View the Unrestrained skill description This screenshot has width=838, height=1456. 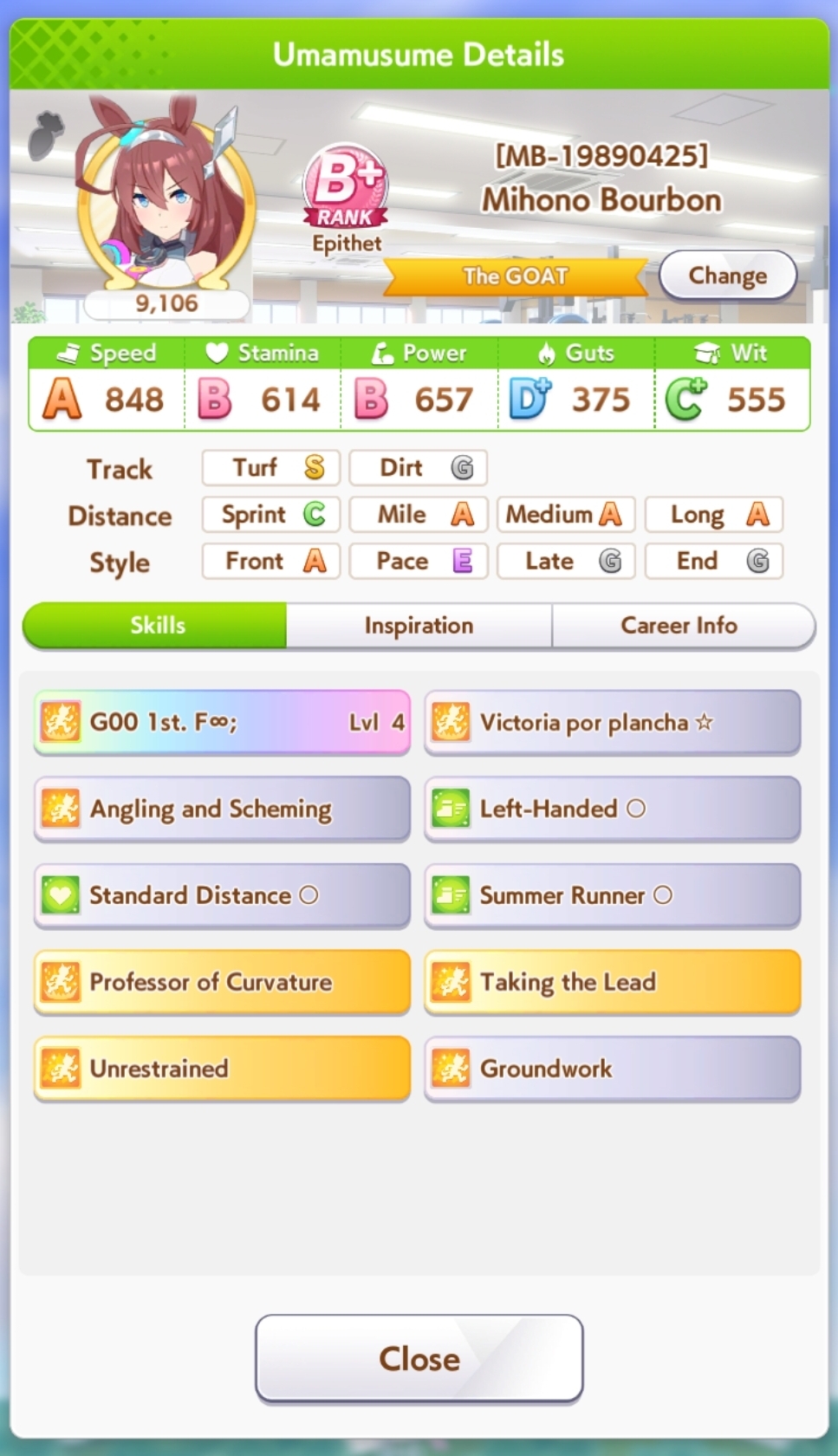pyautogui.click(x=222, y=1069)
